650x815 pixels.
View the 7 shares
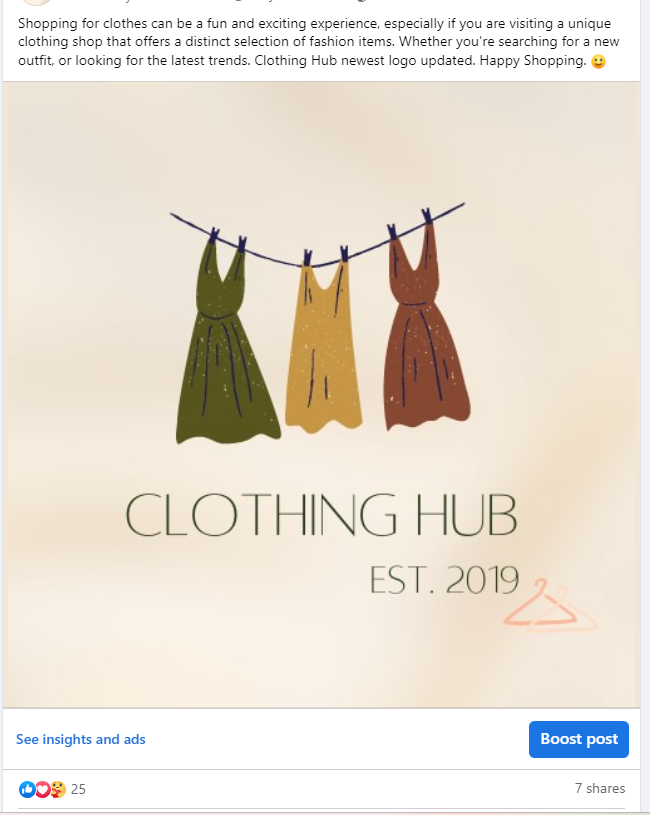pos(599,788)
